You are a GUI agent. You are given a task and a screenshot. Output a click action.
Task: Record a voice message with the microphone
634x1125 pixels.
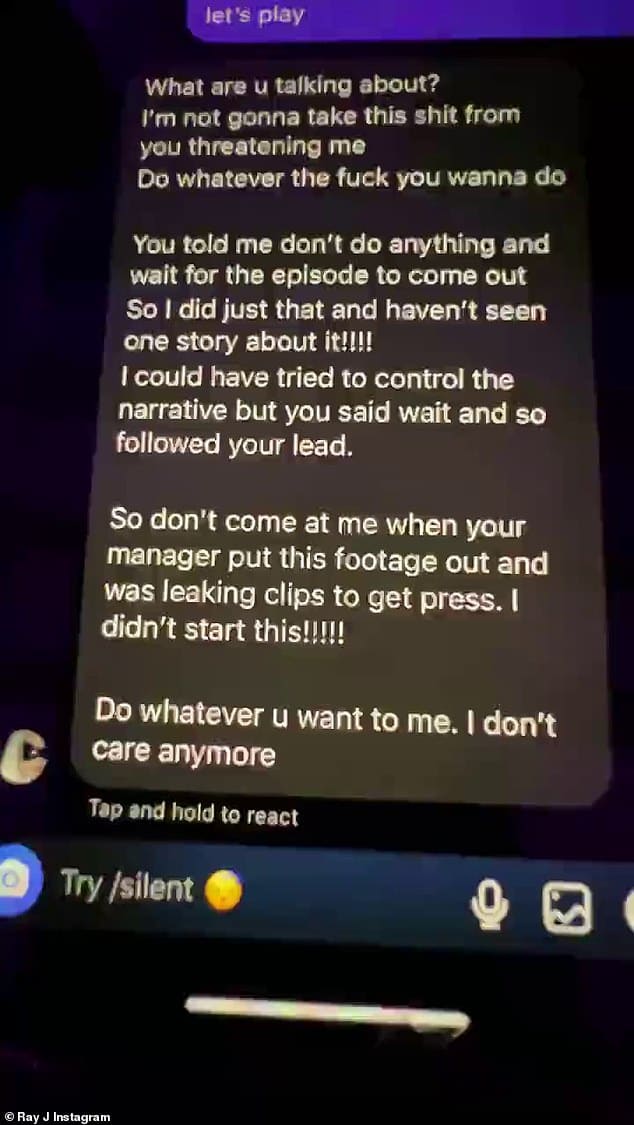pyautogui.click(x=489, y=906)
